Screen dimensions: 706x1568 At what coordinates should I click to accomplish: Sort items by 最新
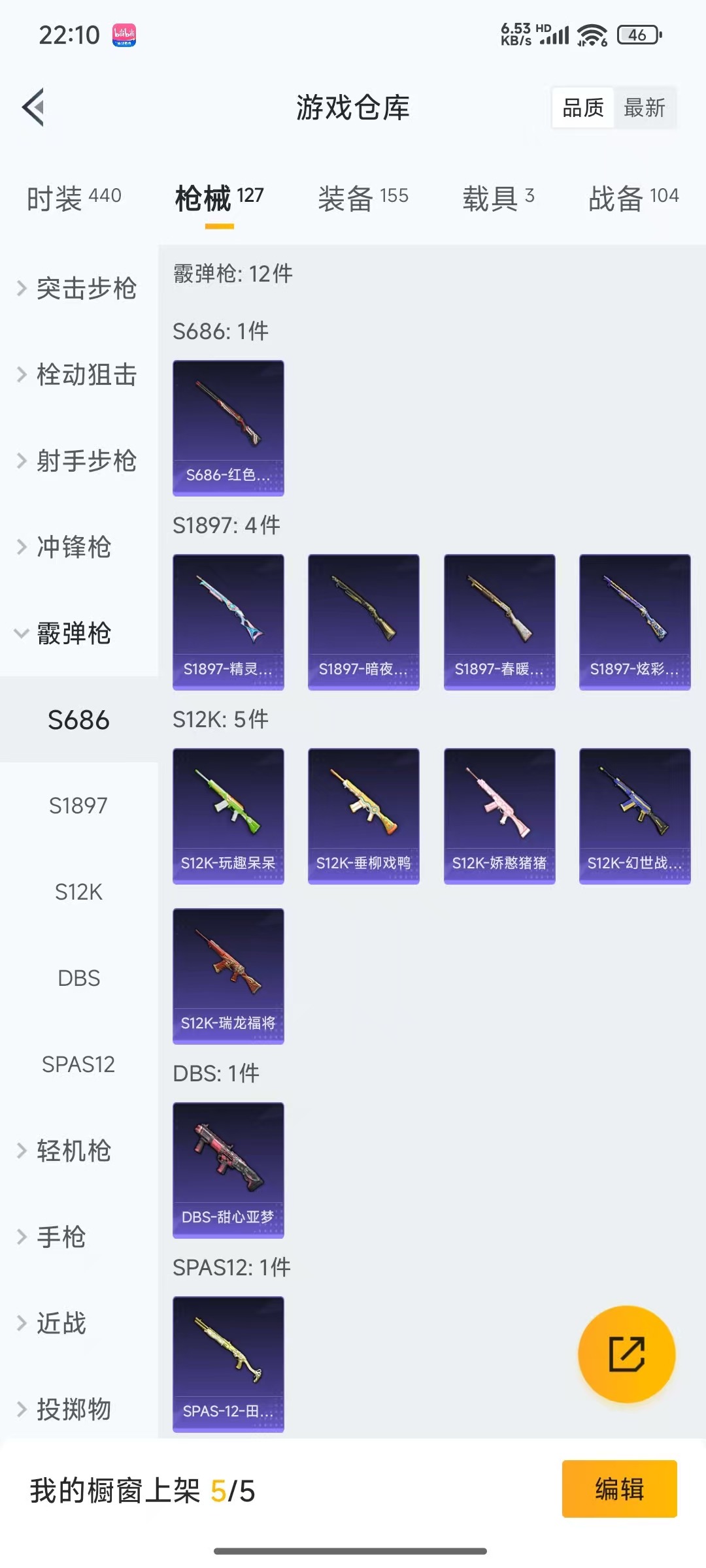[x=644, y=108]
